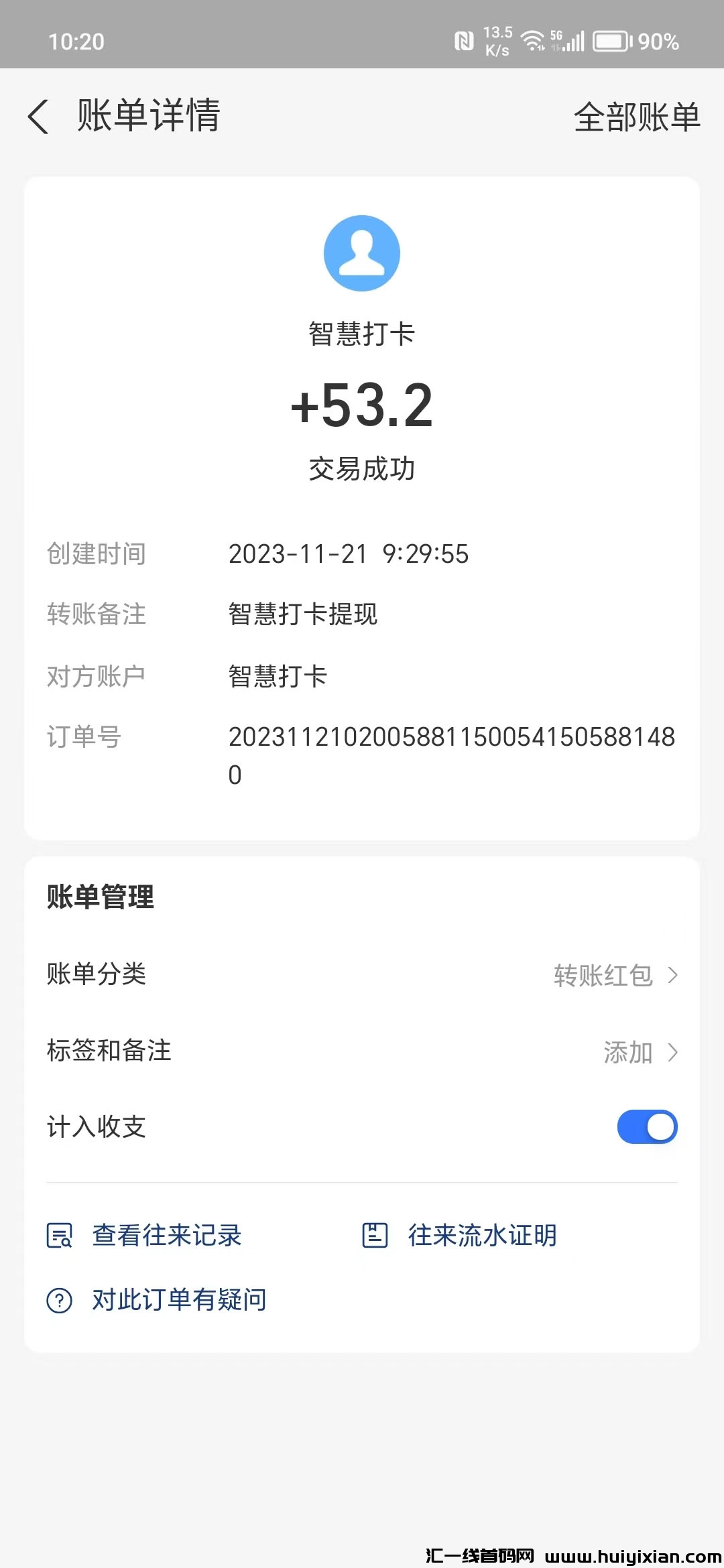Screen dimensions: 724x1568
Task: Go back using the top-left arrow
Action: (39, 117)
